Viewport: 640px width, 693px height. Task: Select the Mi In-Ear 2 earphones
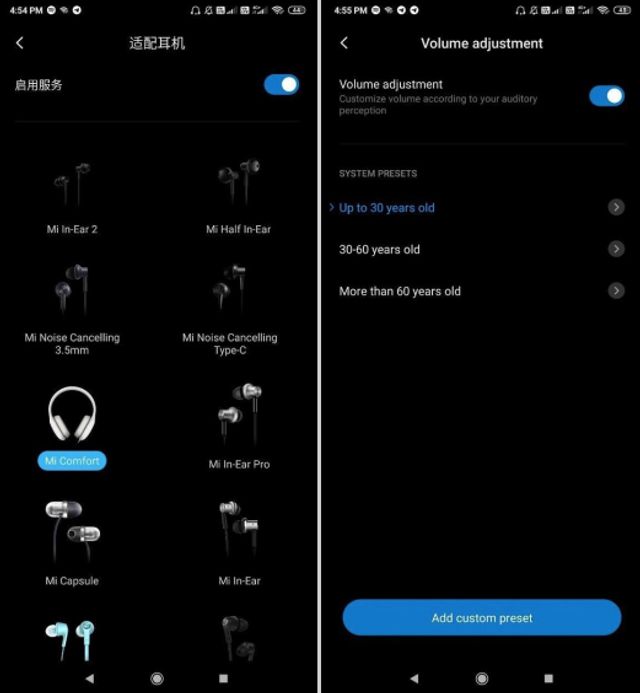click(x=72, y=190)
